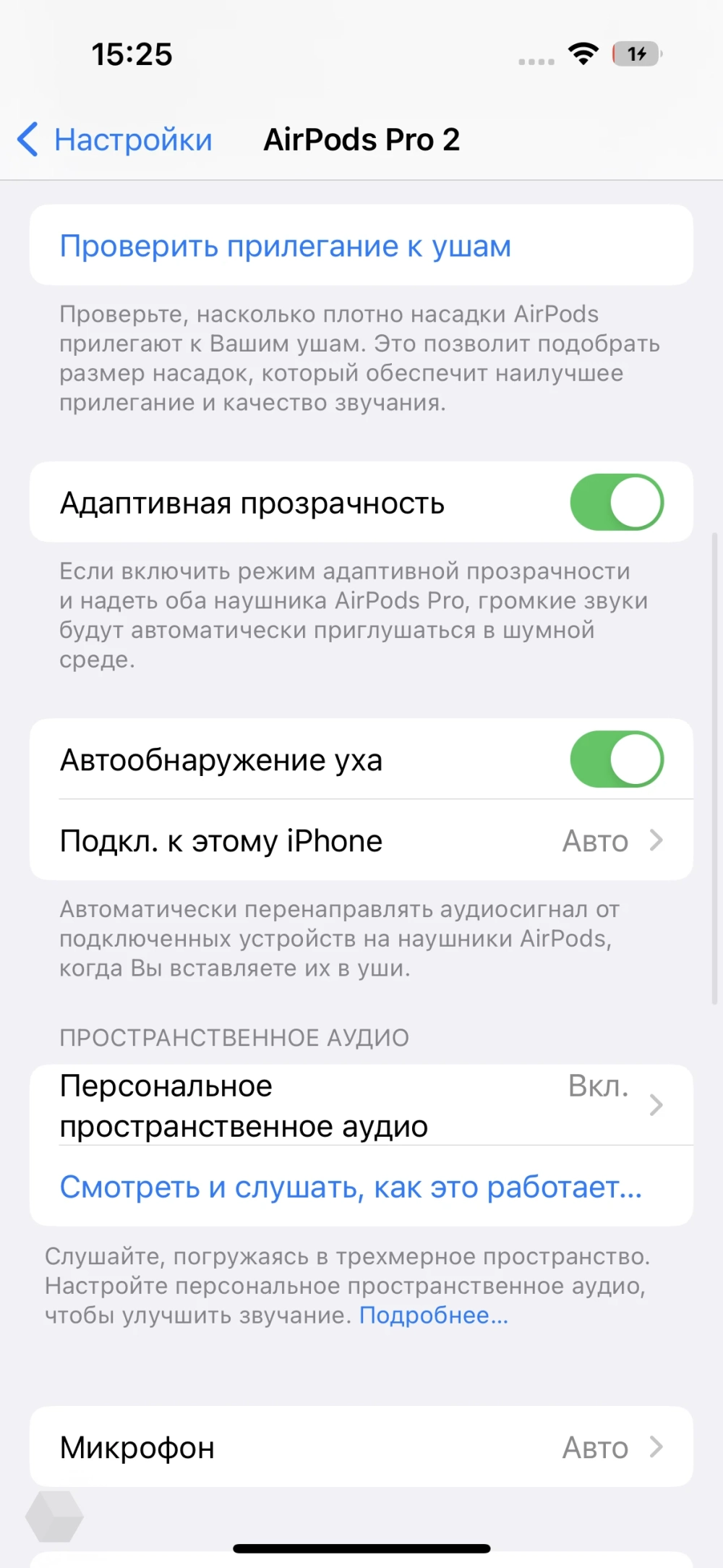Tap Проверить прилегание к ушам
Viewport: 723px width, 1568px height.
pyautogui.click(x=286, y=246)
